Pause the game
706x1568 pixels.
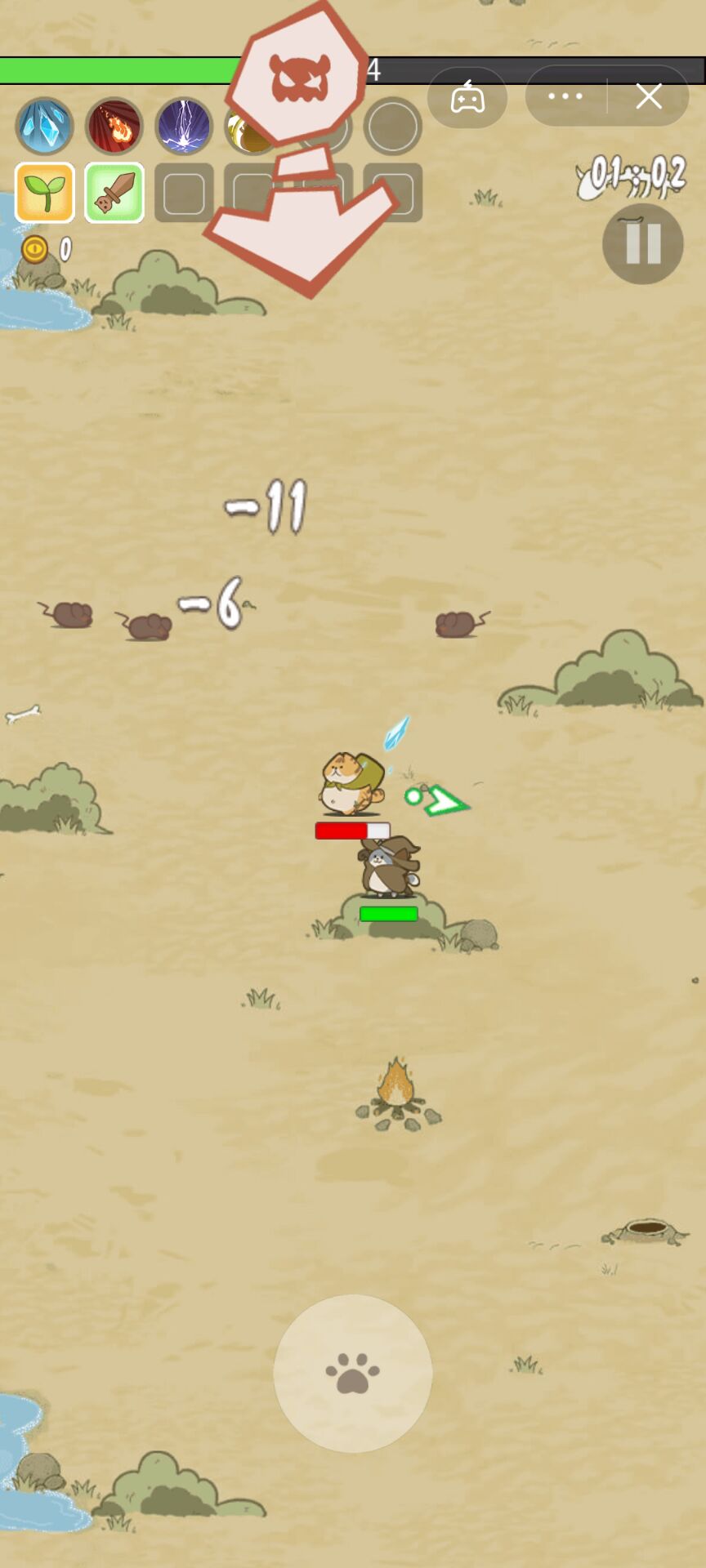(x=642, y=243)
